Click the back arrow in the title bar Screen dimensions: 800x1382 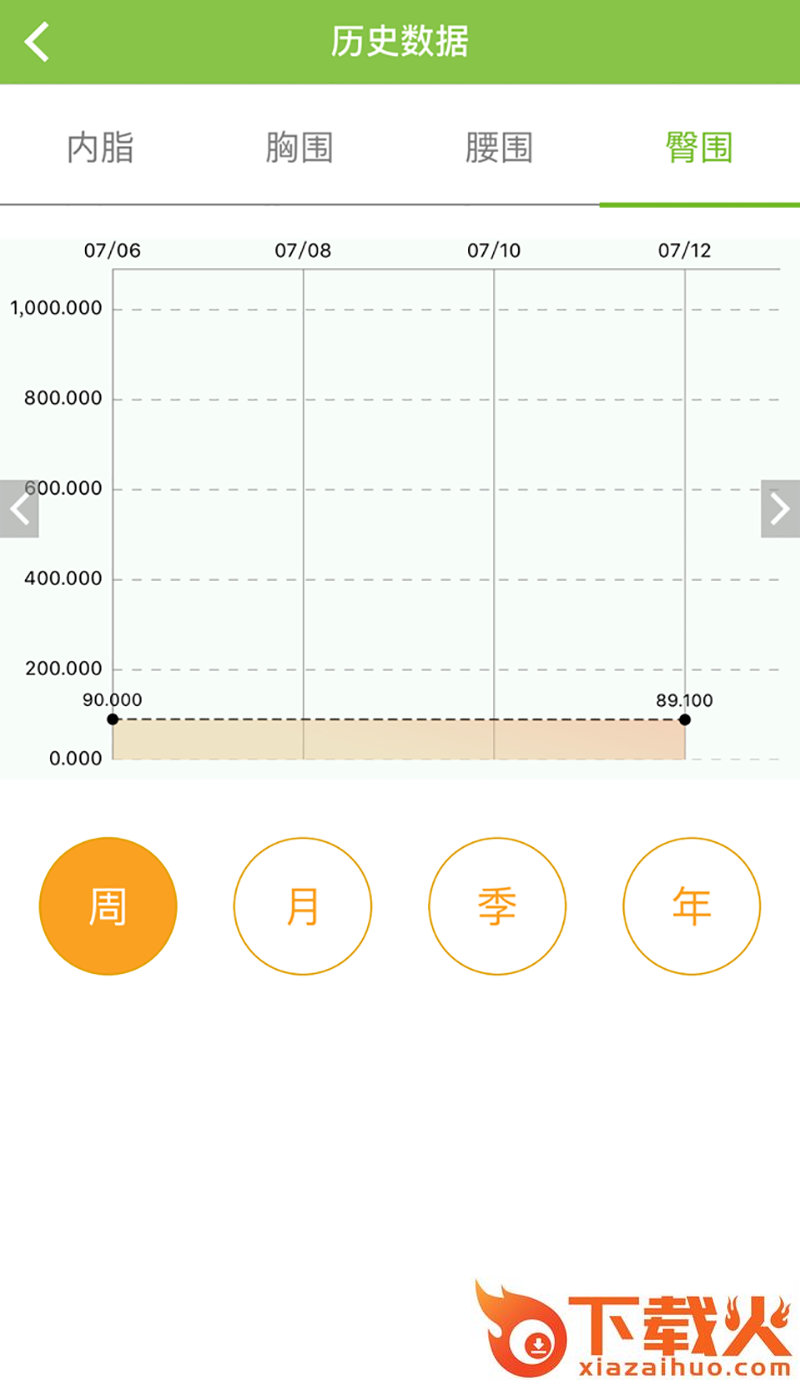coord(35,41)
